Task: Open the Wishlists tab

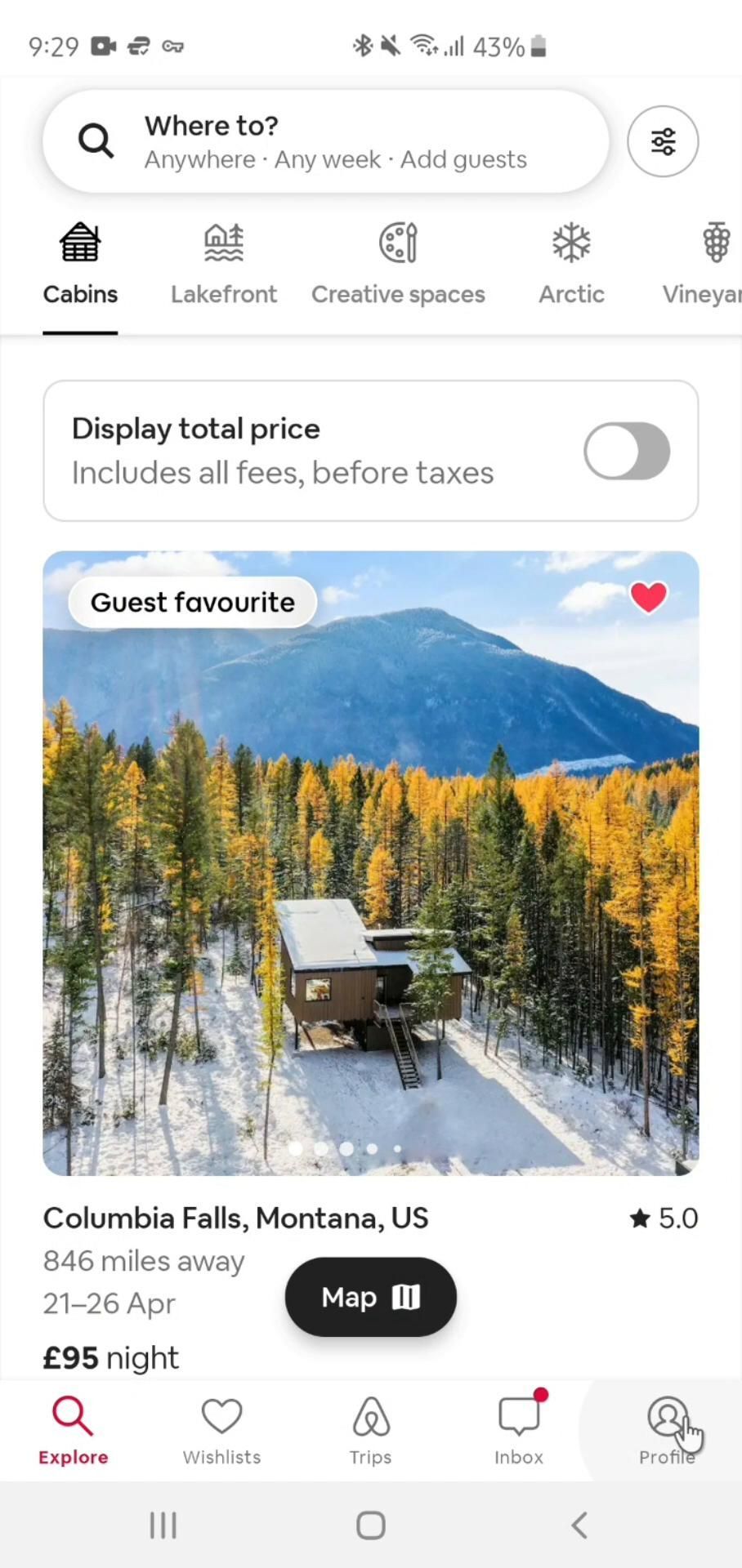Action: coord(221,1431)
